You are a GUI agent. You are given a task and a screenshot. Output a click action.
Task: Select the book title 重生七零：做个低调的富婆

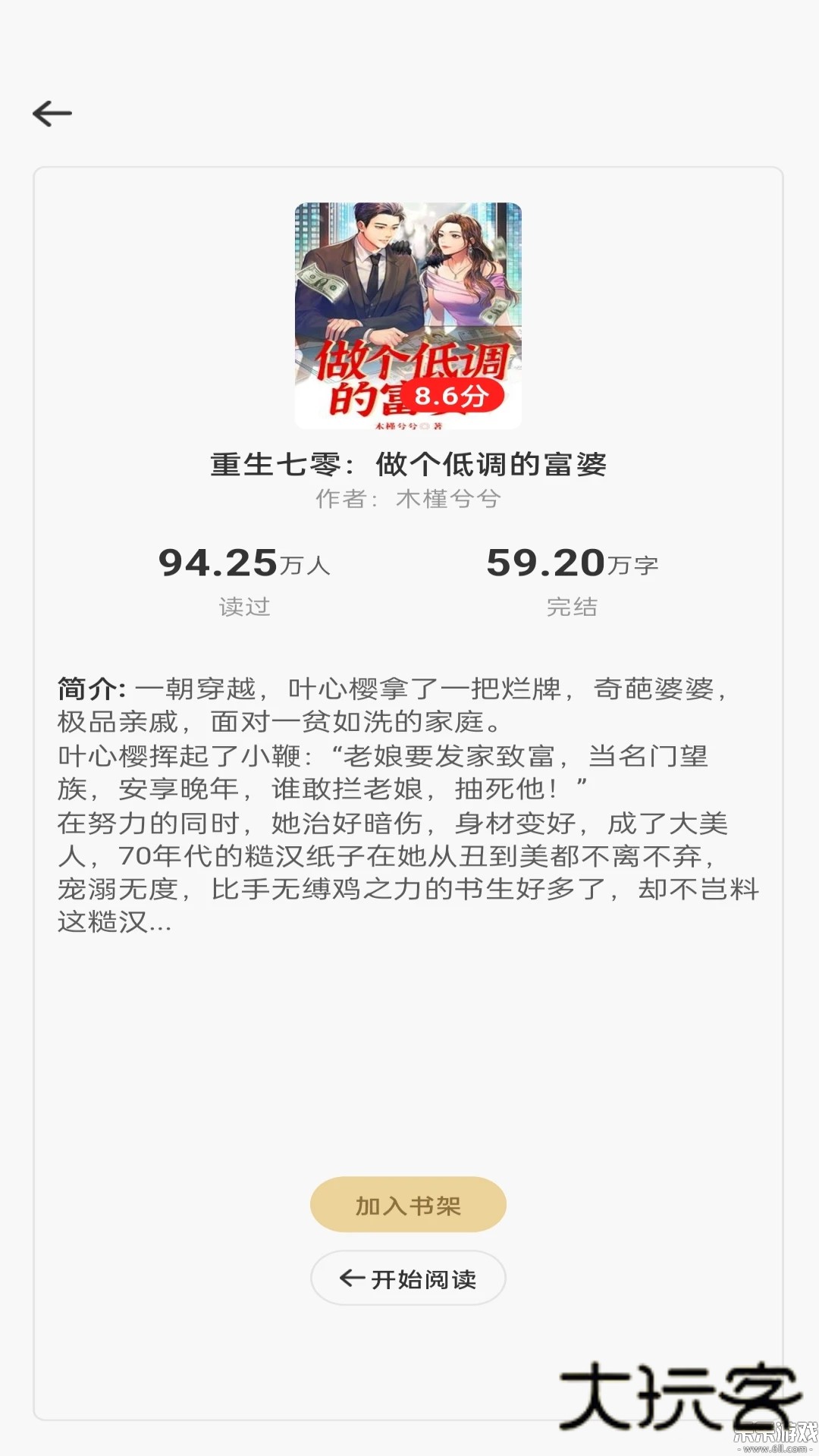409,463
